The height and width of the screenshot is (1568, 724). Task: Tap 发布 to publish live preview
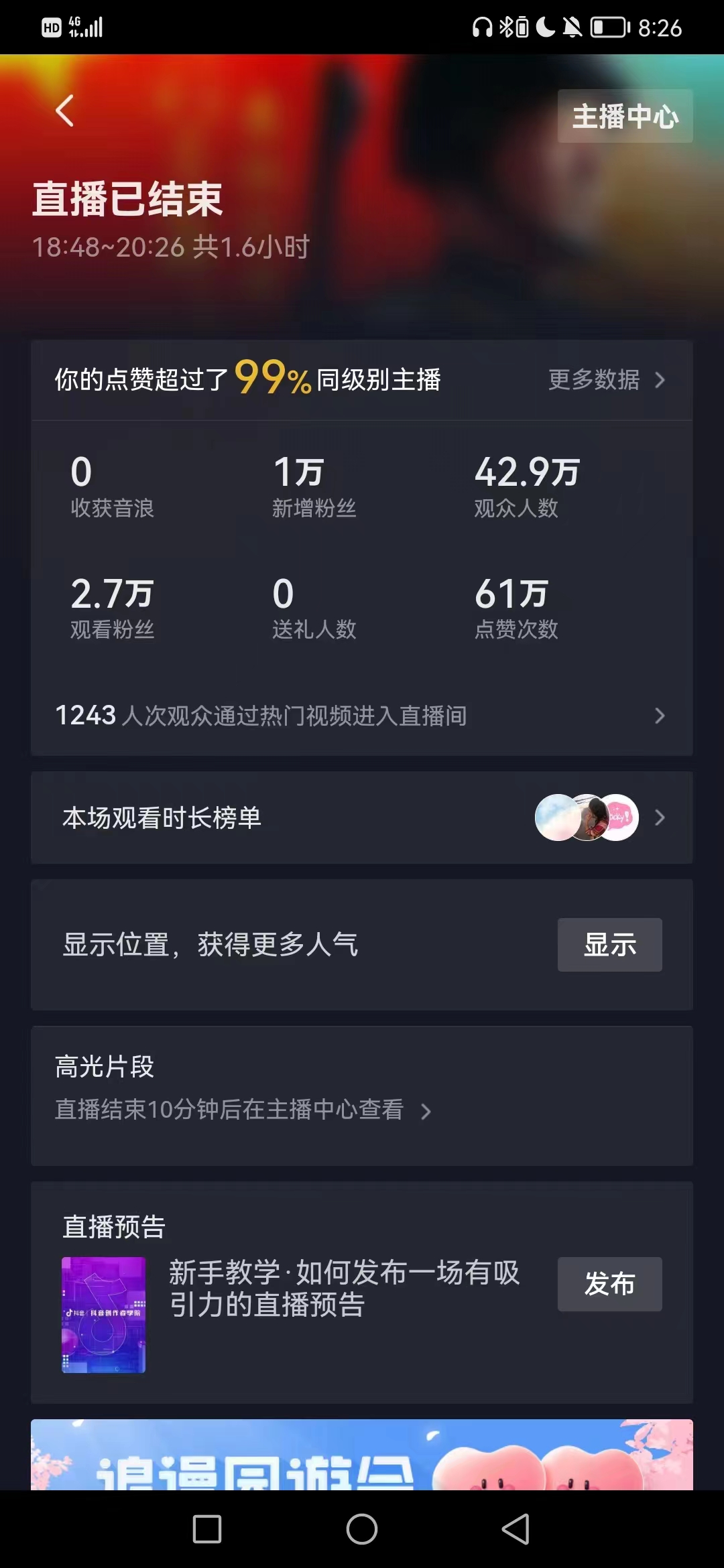coord(609,1284)
